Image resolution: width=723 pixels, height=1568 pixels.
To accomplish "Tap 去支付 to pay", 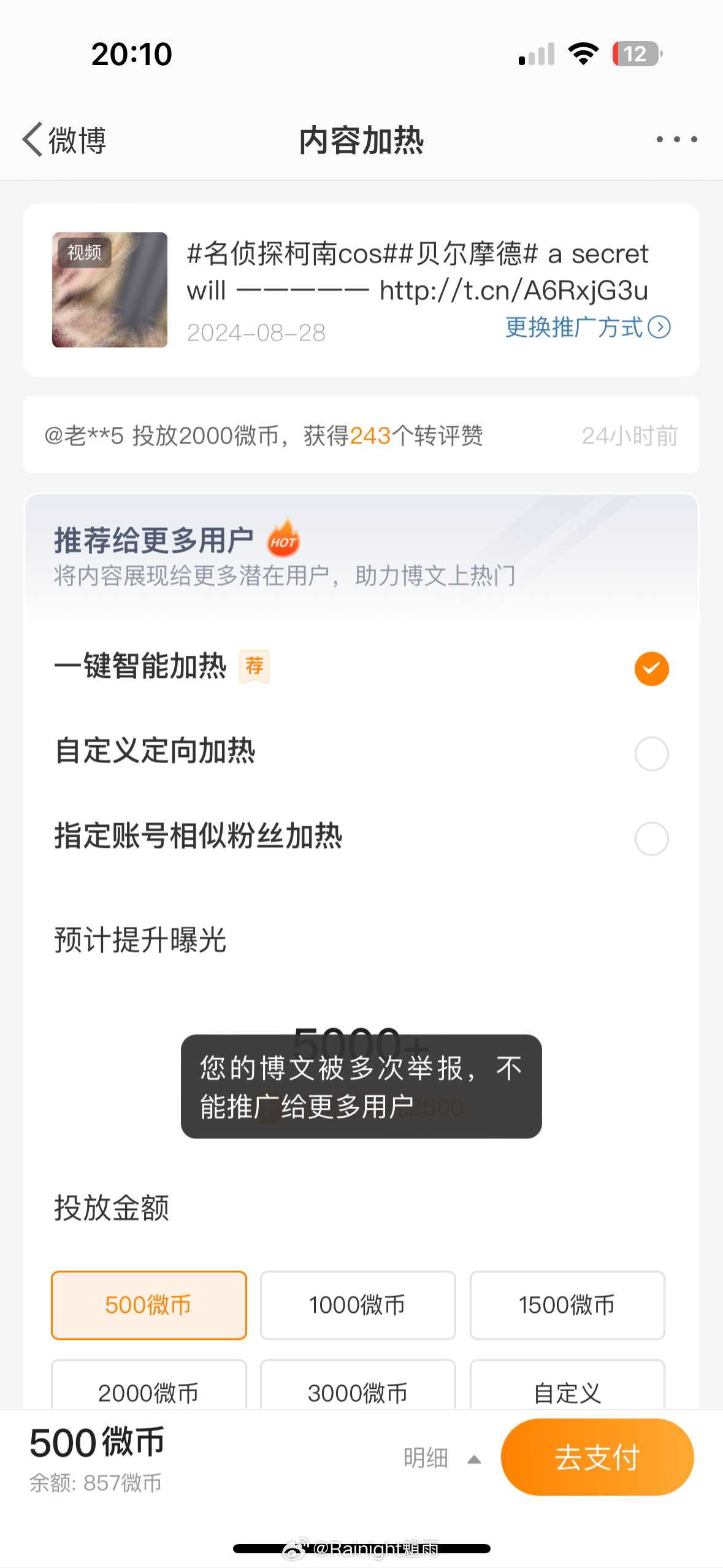I will pos(597,1457).
